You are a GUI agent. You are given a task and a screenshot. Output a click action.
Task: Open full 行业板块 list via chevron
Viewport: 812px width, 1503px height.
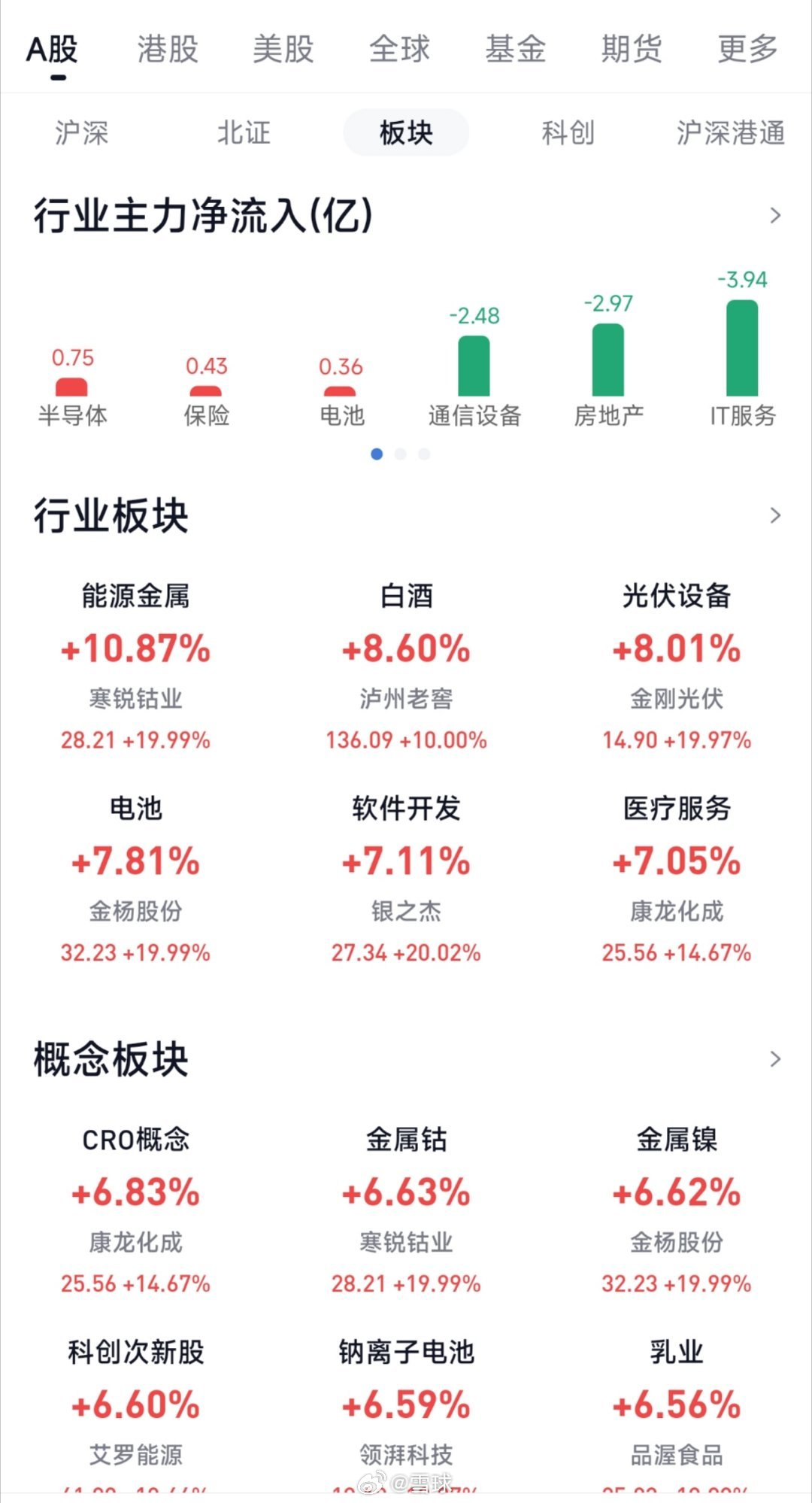tap(776, 515)
